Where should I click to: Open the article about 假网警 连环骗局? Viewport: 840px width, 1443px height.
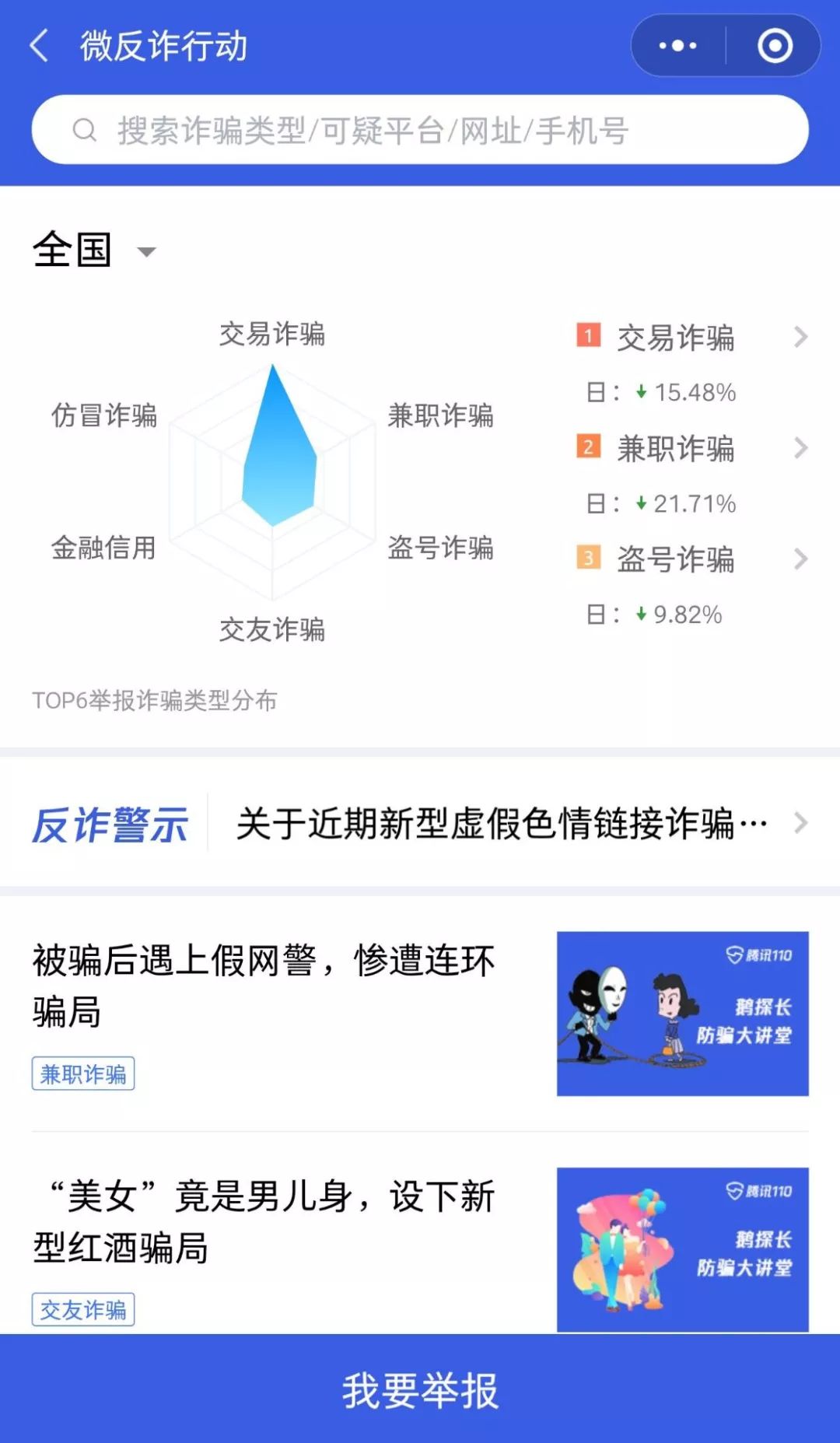pos(264,984)
